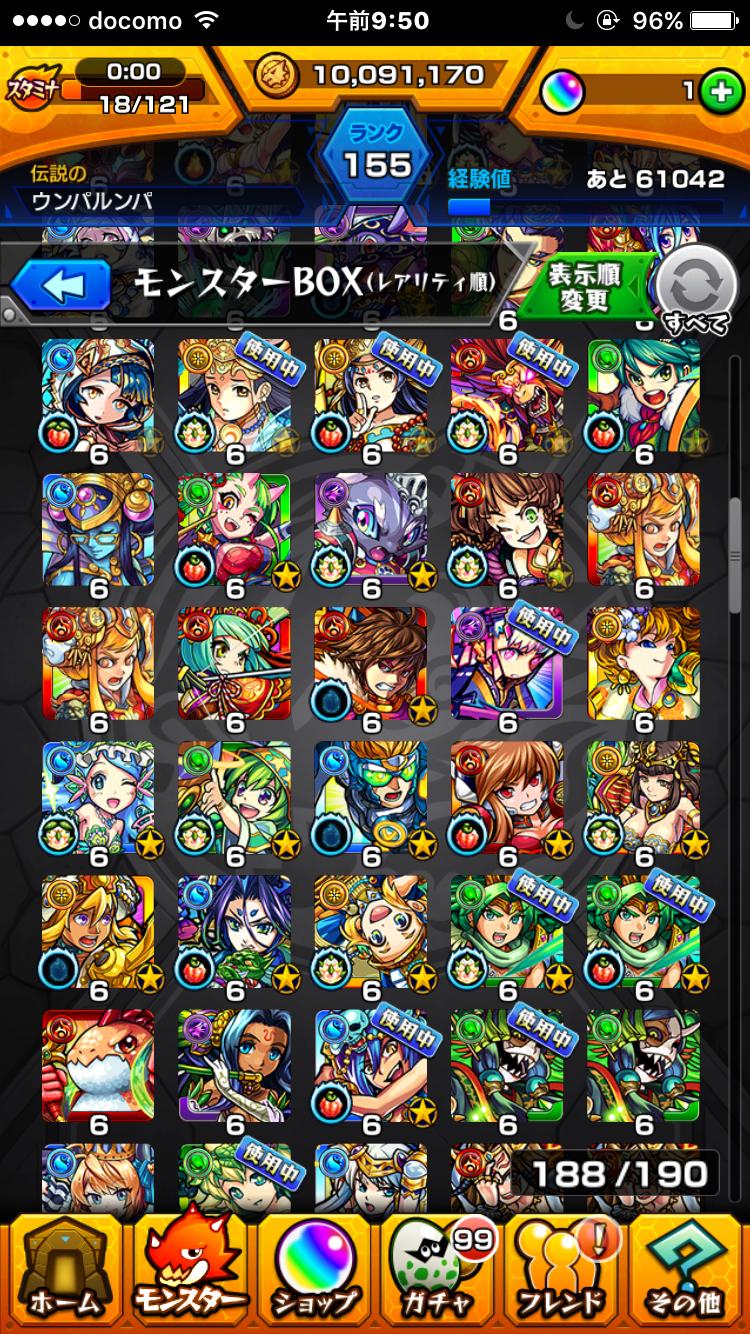Select the purple alien-faced monster

coord(371,530)
